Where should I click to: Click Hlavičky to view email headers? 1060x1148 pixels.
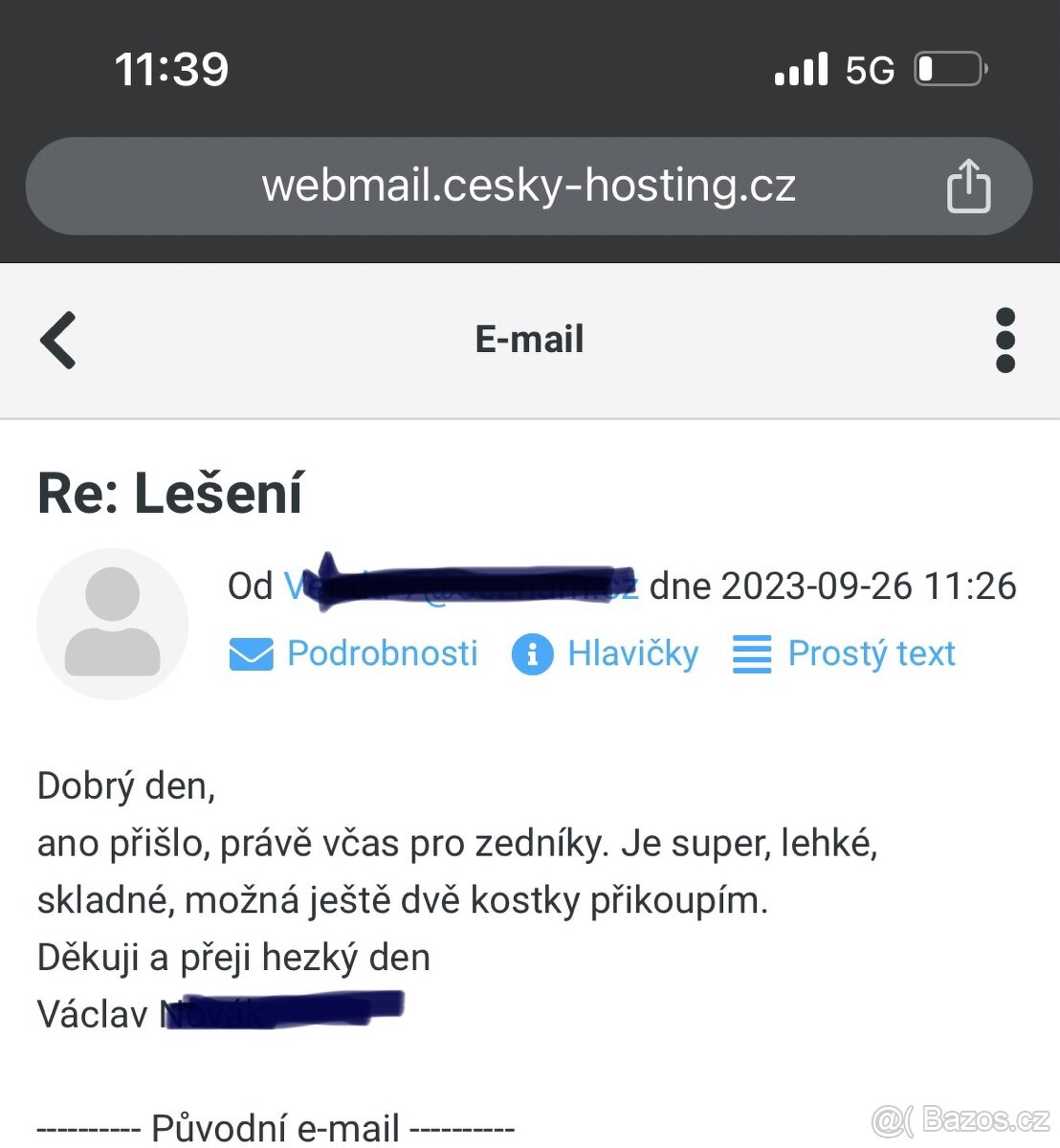click(633, 654)
